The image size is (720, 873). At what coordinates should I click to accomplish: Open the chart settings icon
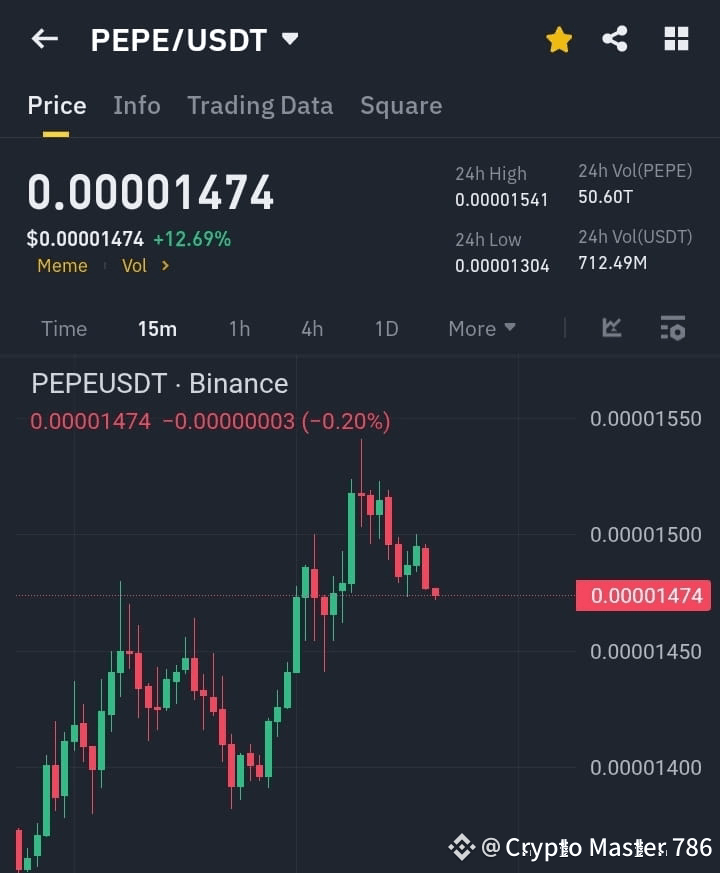(x=673, y=328)
